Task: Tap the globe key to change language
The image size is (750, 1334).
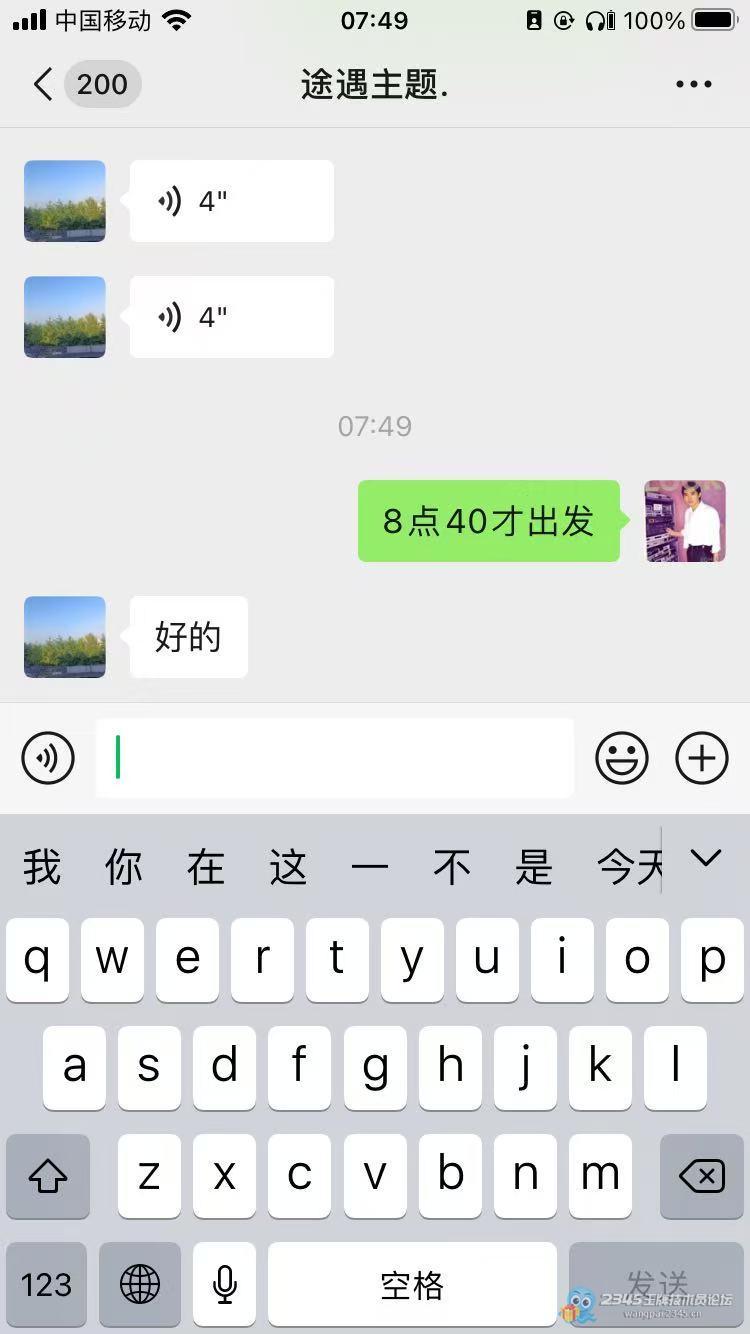Action: [140, 1284]
